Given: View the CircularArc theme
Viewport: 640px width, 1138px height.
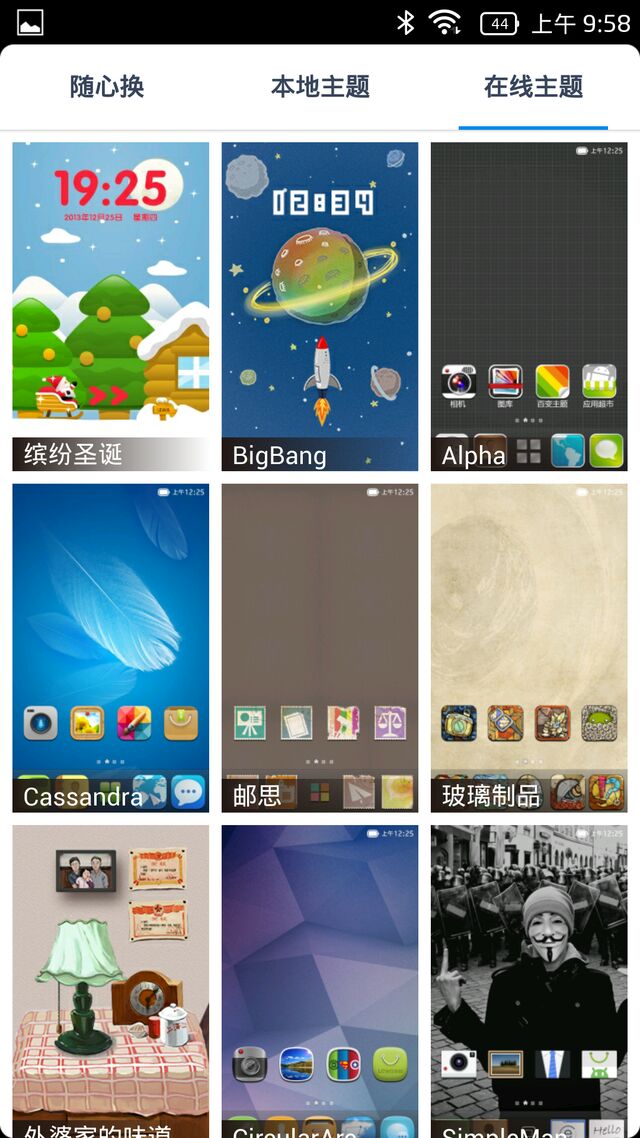Looking at the screenshot, I should tap(320, 980).
